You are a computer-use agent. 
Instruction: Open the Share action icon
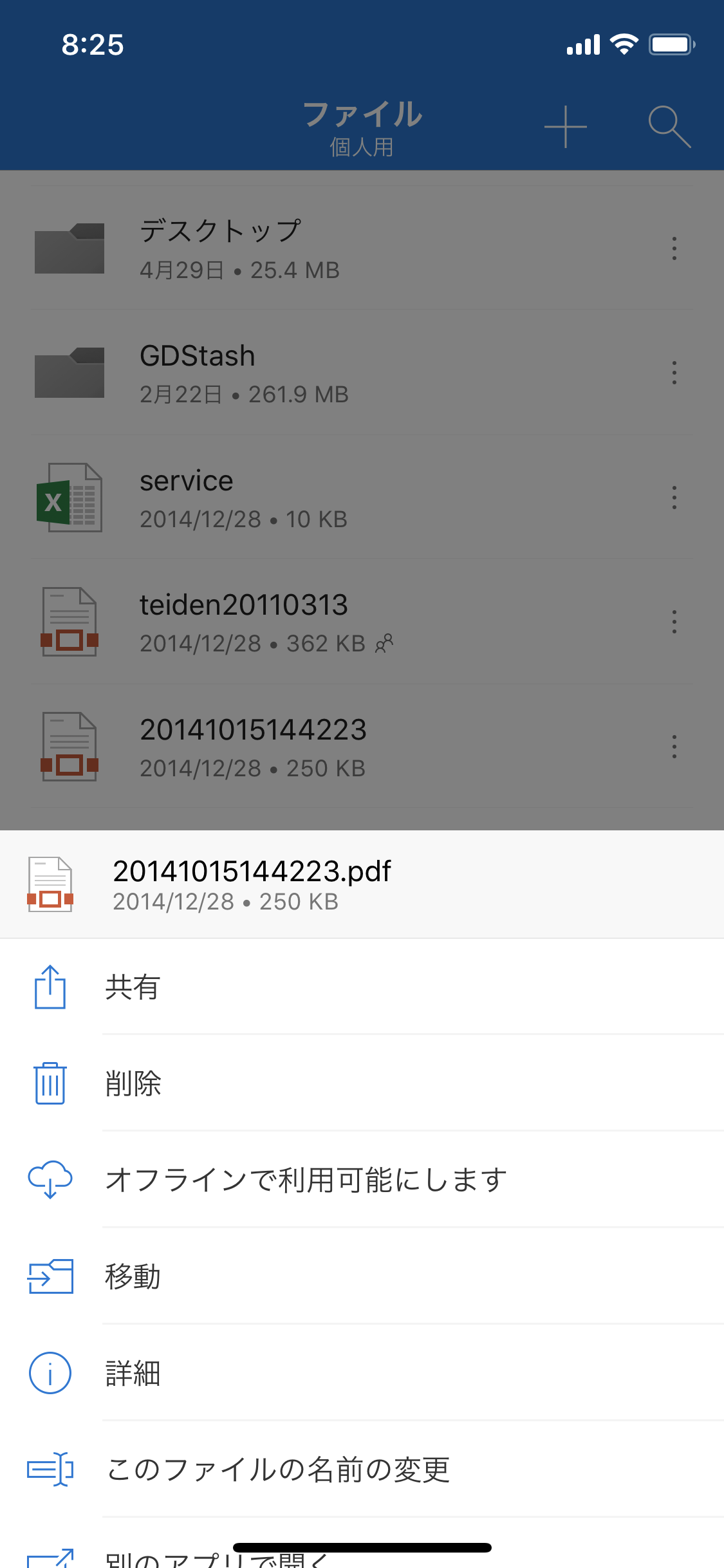tap(50, 989)
